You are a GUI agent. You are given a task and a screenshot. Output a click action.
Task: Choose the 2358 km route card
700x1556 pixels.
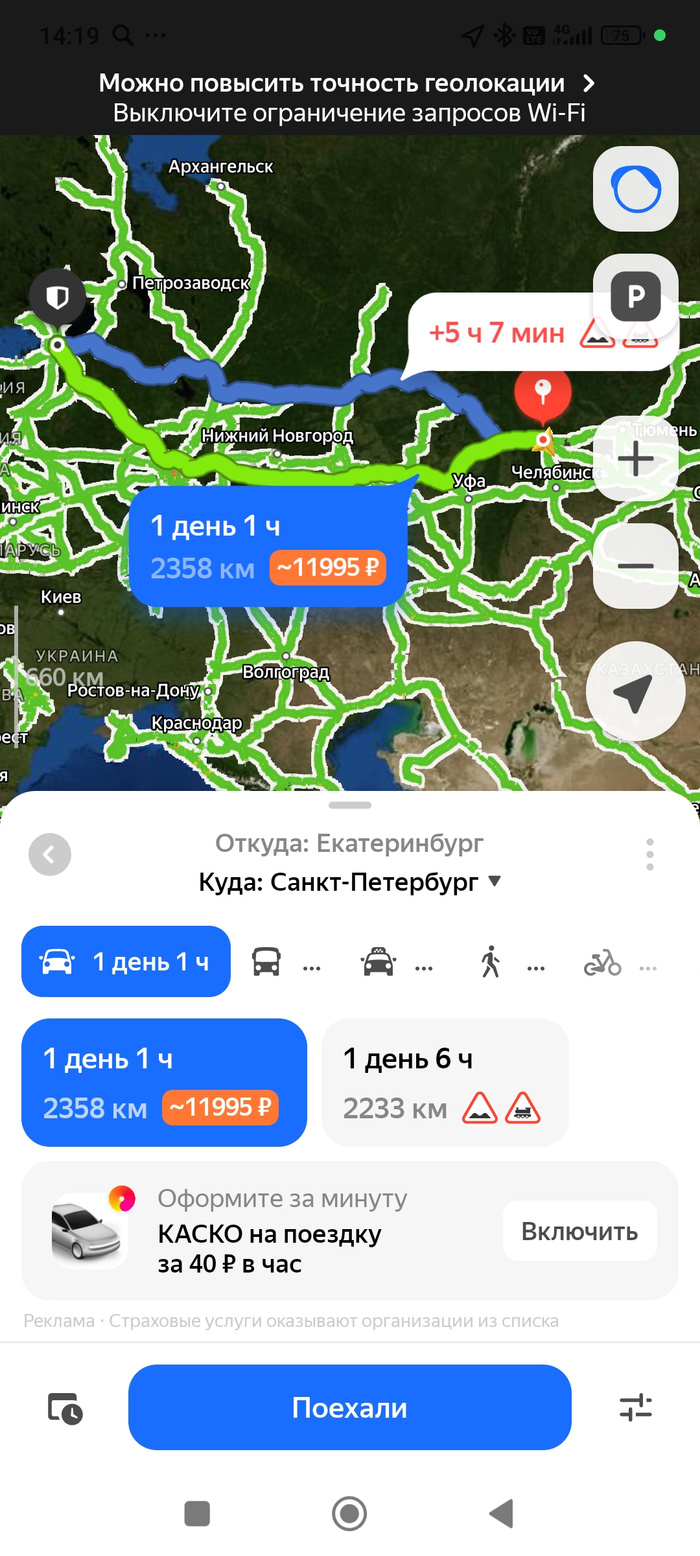pyautogui.click(x=164, y=1082)
